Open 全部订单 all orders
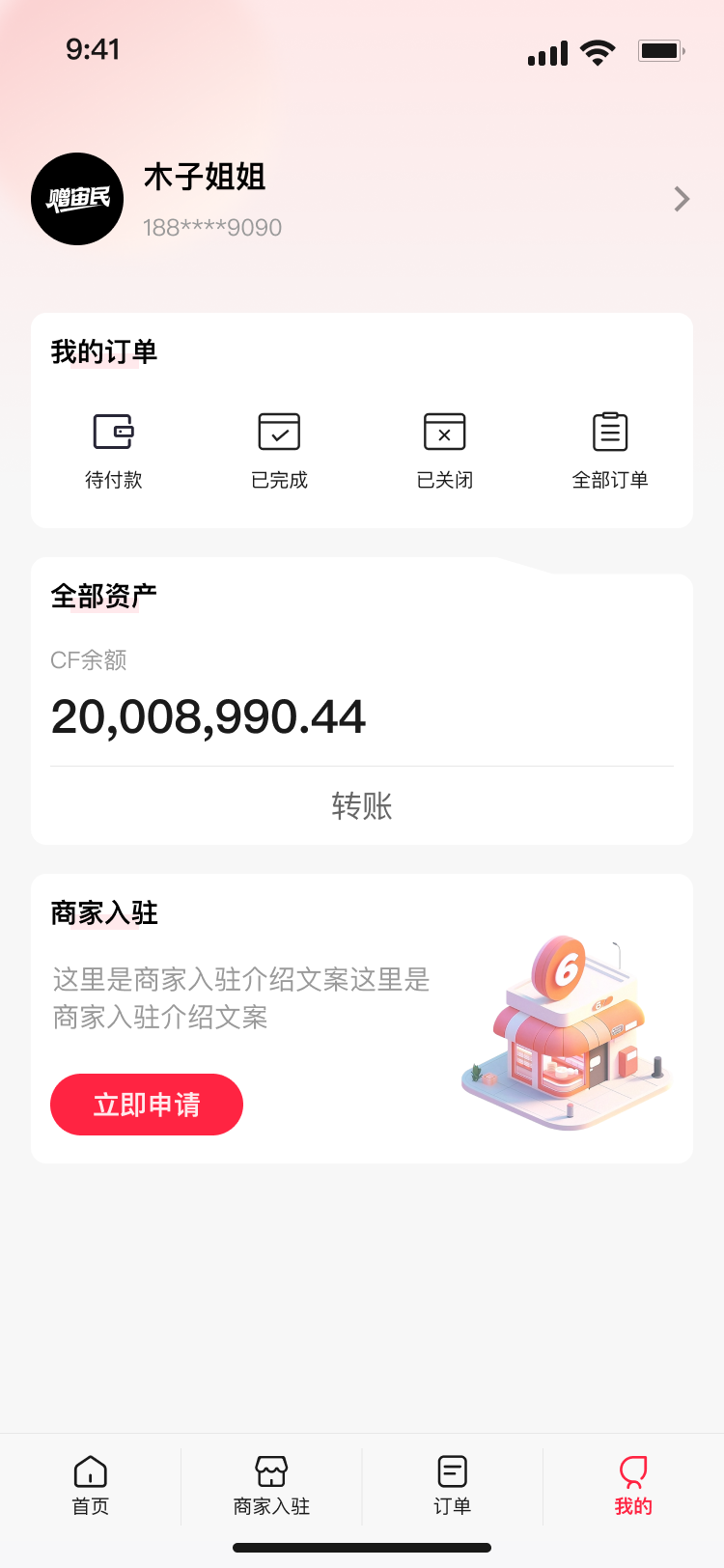The height and width of the screenshot is (1568, 724). point(610,450)
